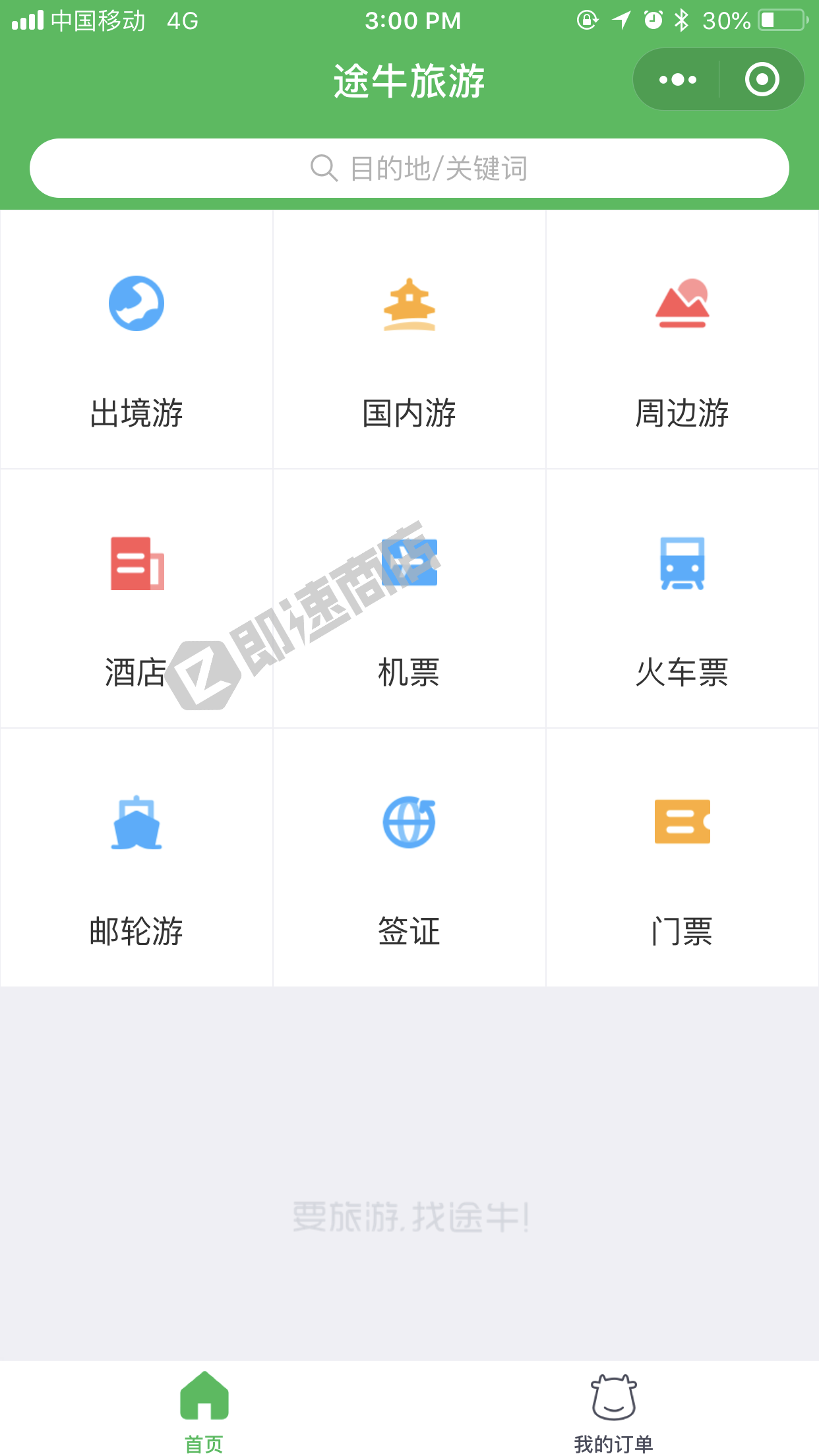Open 出境游 outbound travel
Viewport: 819px width, 1456px height.
coord(136,340)
